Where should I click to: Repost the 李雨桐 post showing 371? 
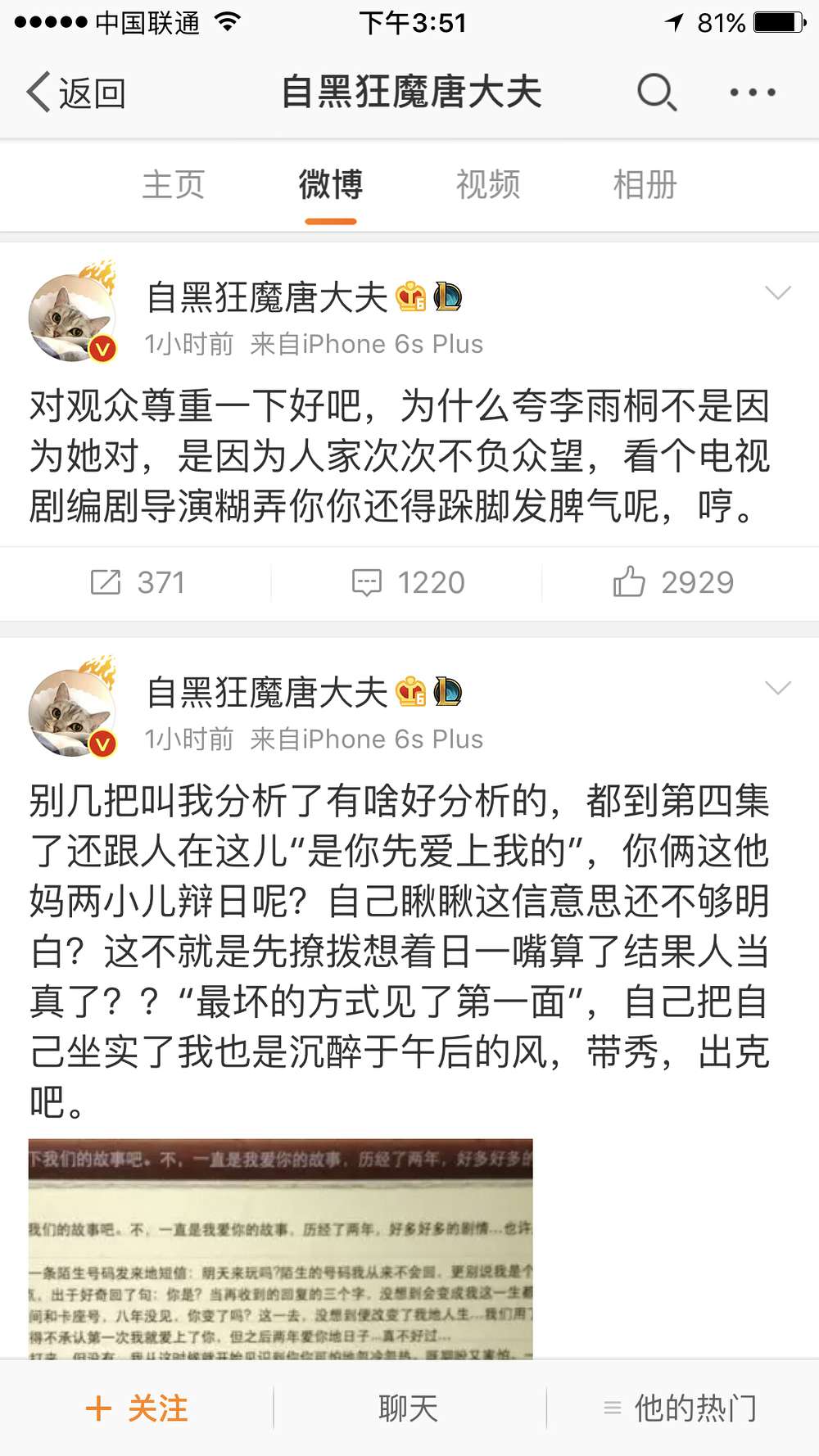pos(137,583)
